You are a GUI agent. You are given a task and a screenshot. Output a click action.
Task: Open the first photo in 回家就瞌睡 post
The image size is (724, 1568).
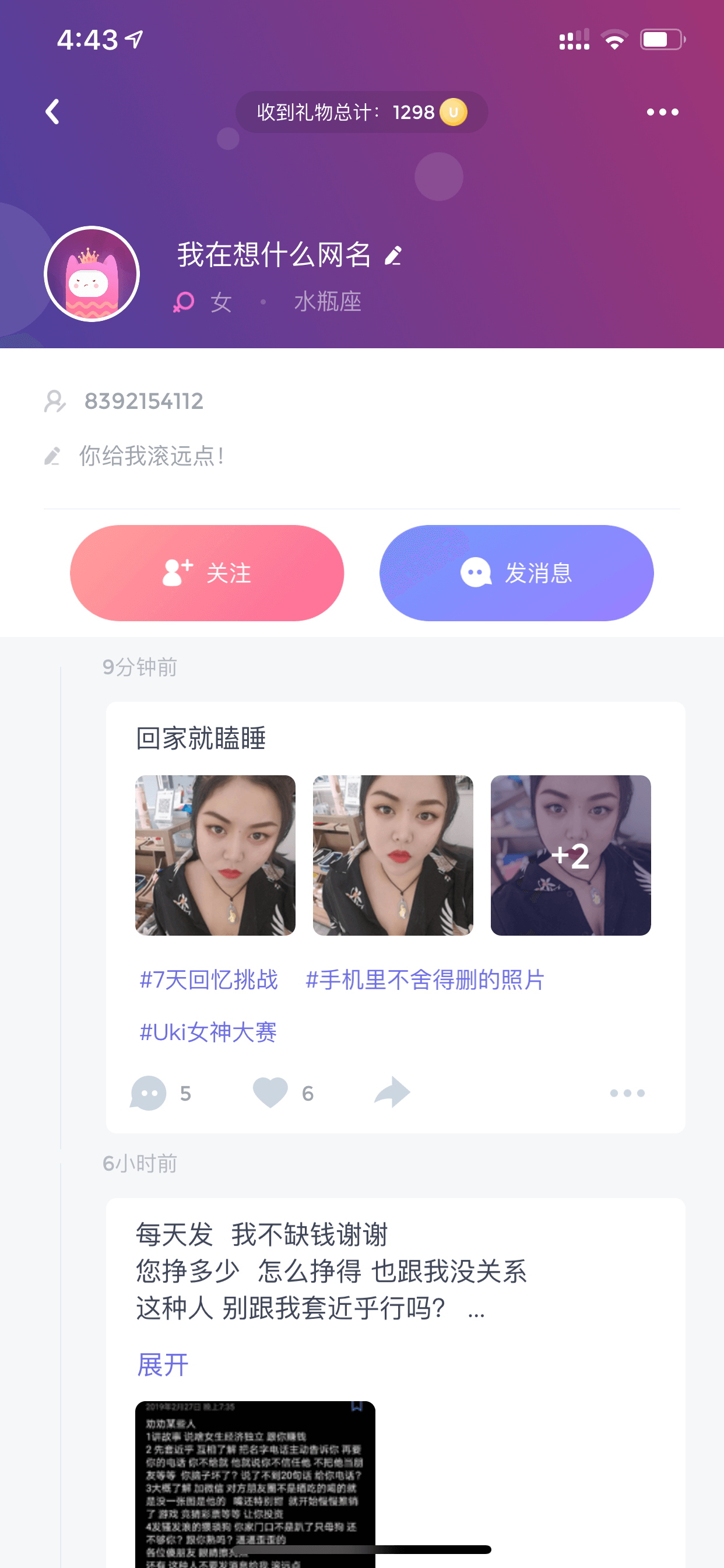[215, 855]
